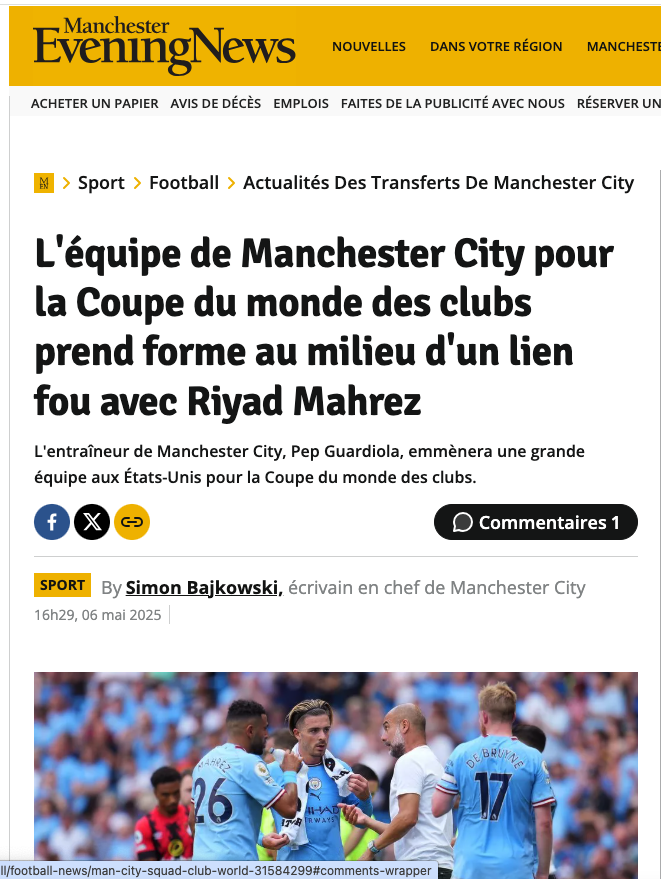661x879 pixels.
Task: Open the Nouvelles section
Action: (369, 46)
